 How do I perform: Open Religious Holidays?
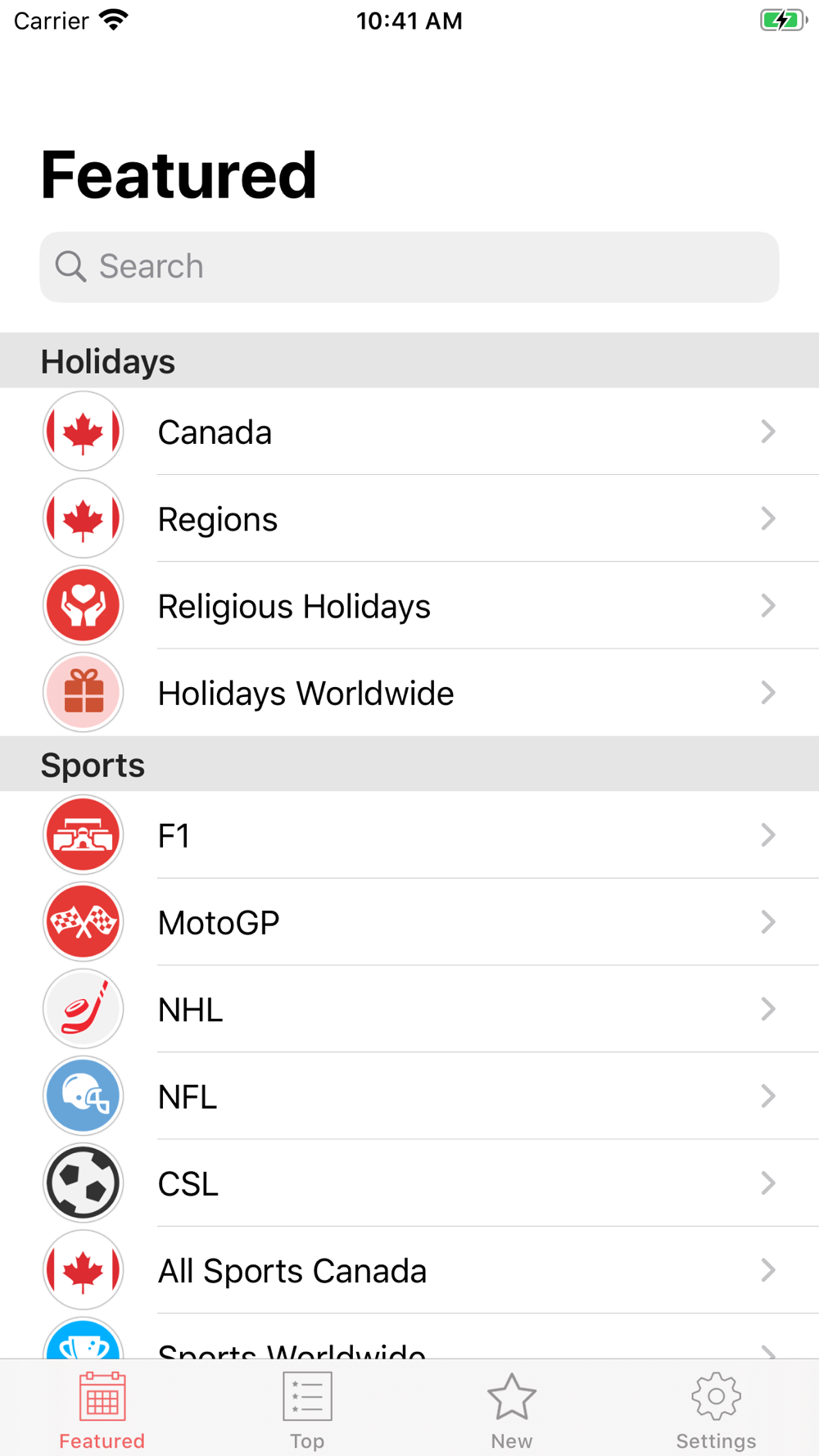(x=409, y=606)
